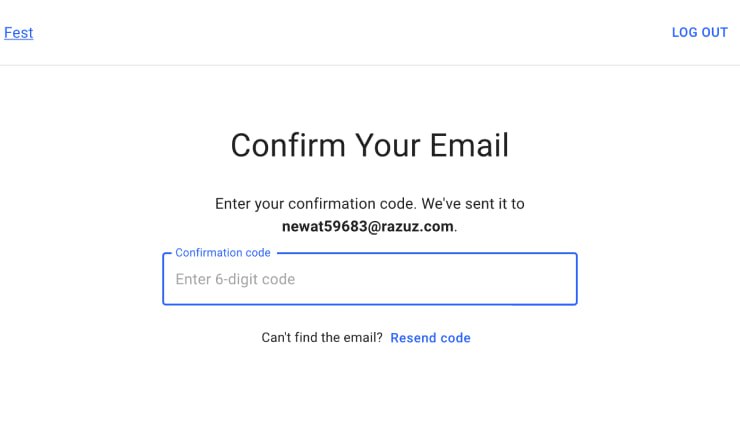Resend the confirmation code
This screenshot has width=740, height=441.
[x=430, y=338]
